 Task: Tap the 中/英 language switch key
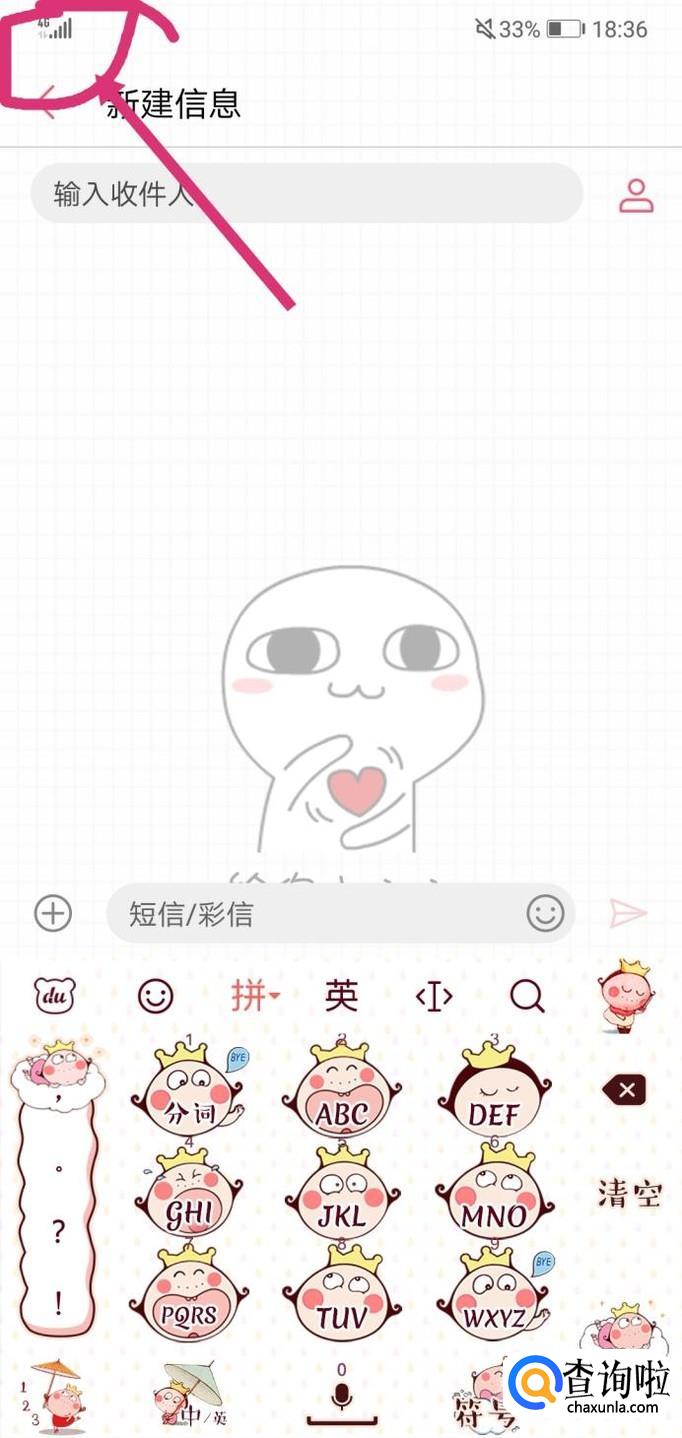[197, 1400]
